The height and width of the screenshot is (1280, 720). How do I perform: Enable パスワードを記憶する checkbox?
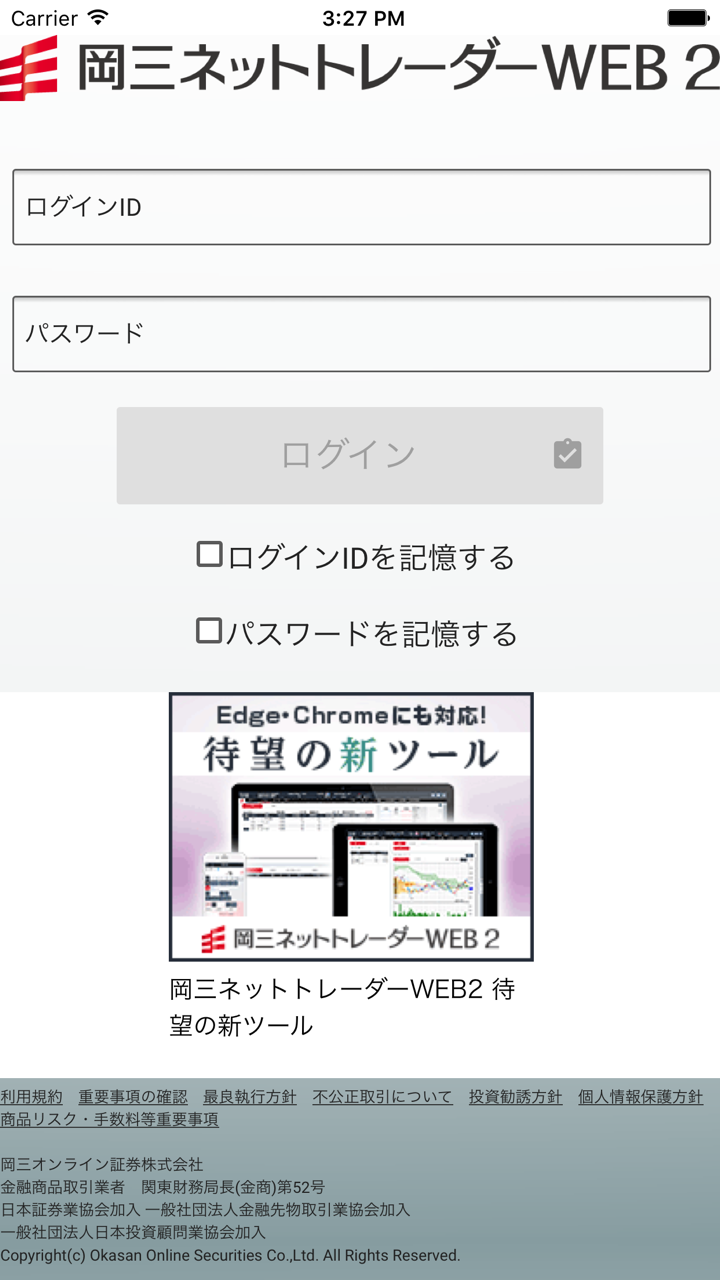[209, 631]
